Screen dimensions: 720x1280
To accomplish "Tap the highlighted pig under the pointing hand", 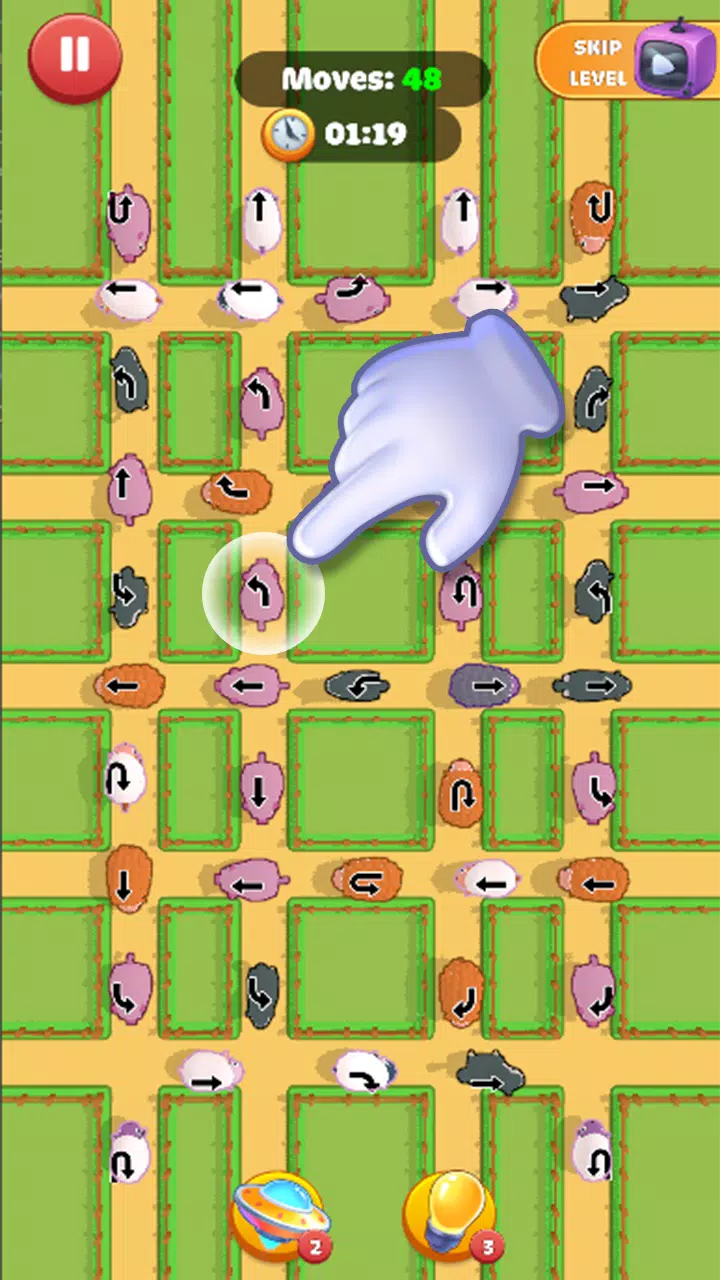I will (x=262, y=595).
